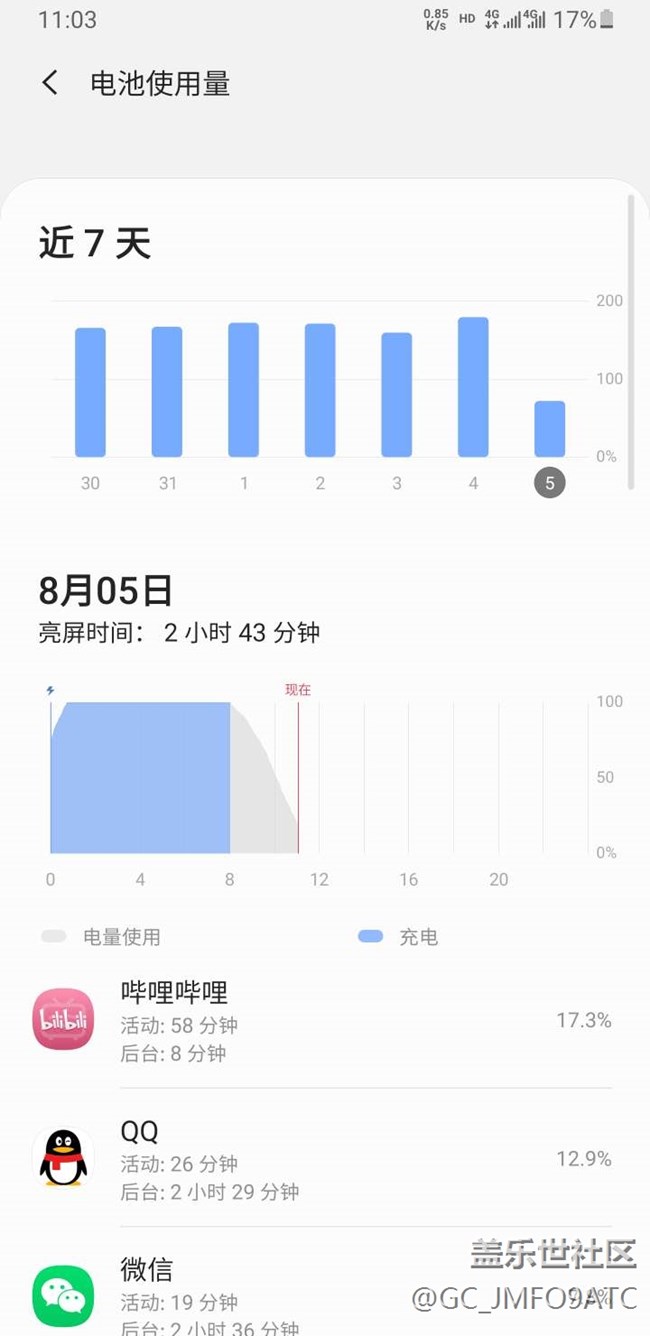
Task: Select day 30 in the weekly chart
Action: pyautogui.click(x=90, y=392)
